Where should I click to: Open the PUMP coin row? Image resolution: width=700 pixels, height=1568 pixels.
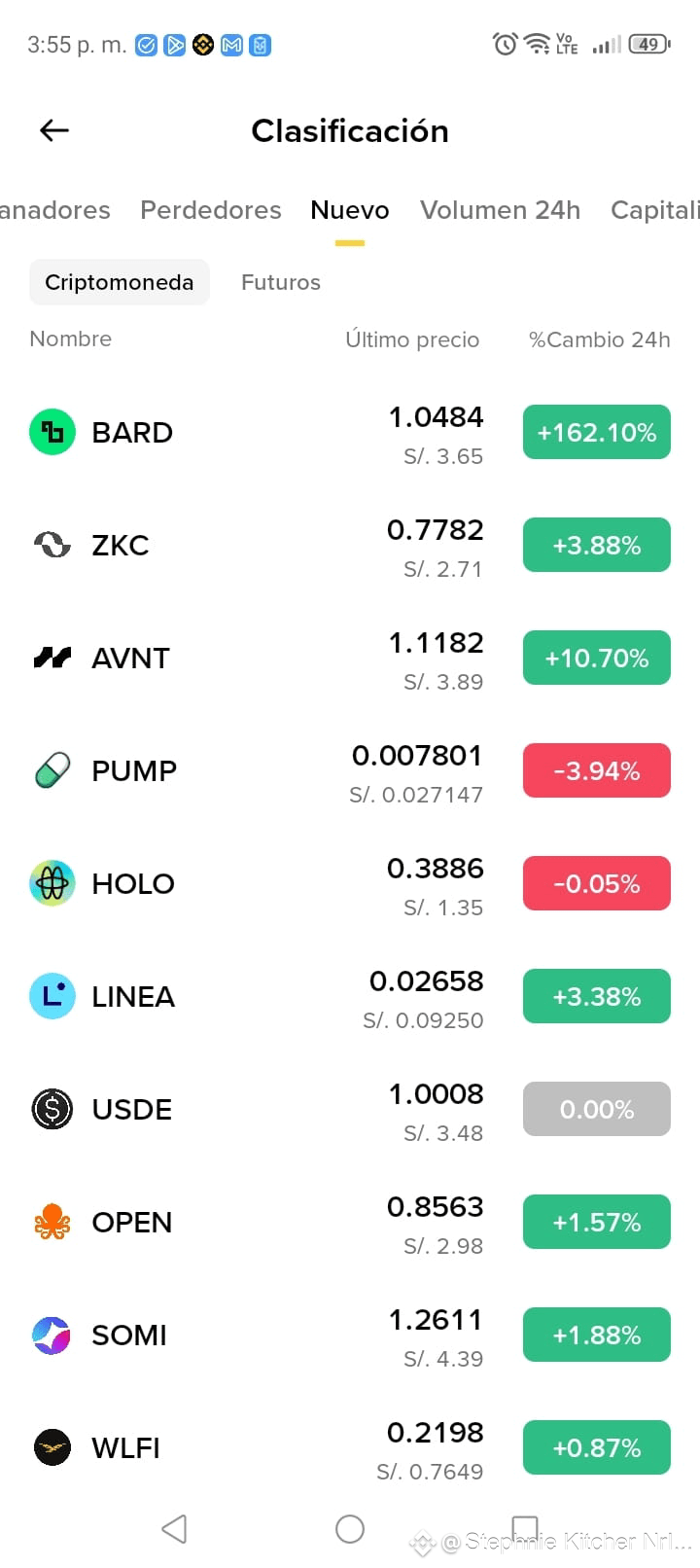tap(350, 771)
